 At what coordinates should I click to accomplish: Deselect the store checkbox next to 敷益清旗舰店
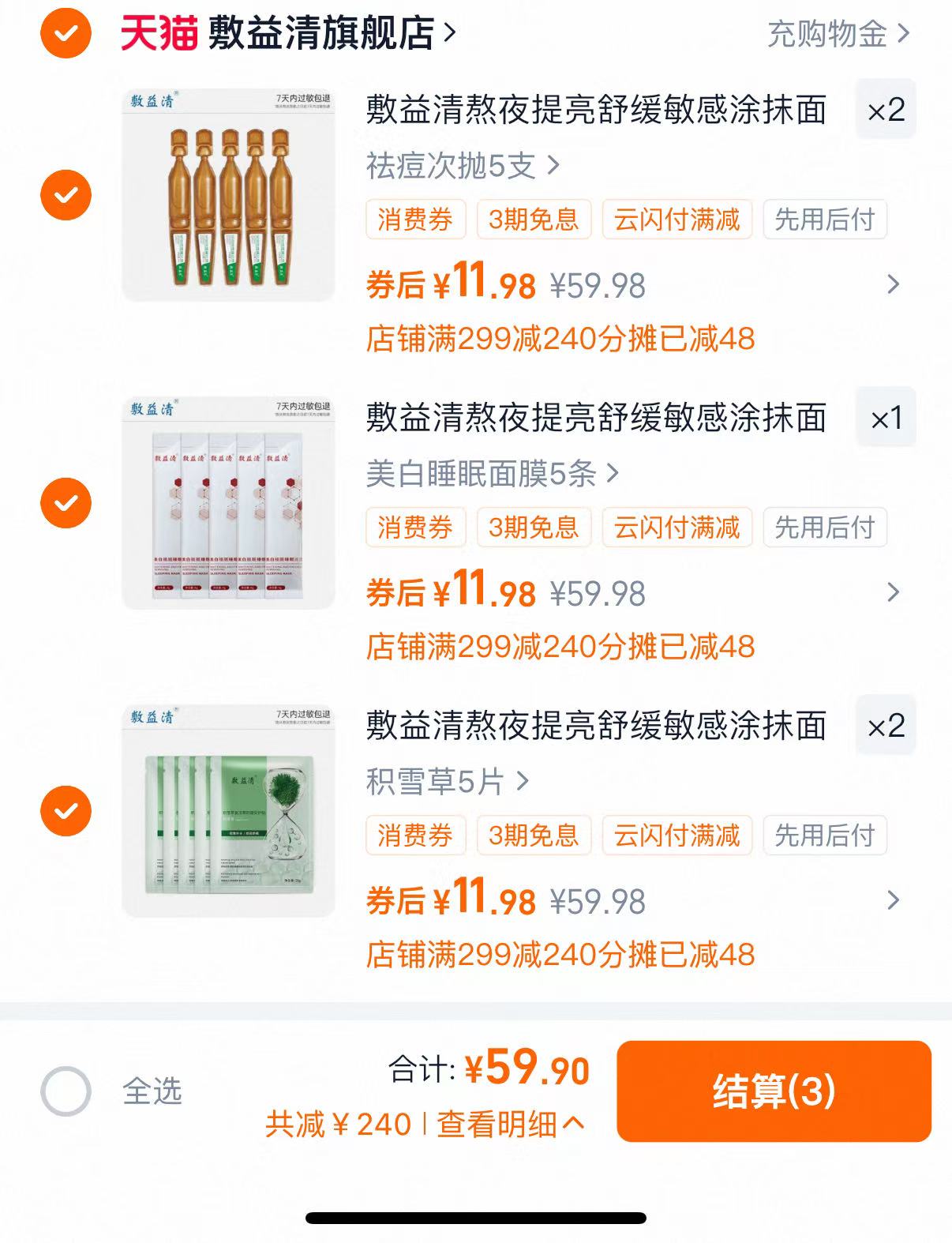pos(66,32)
